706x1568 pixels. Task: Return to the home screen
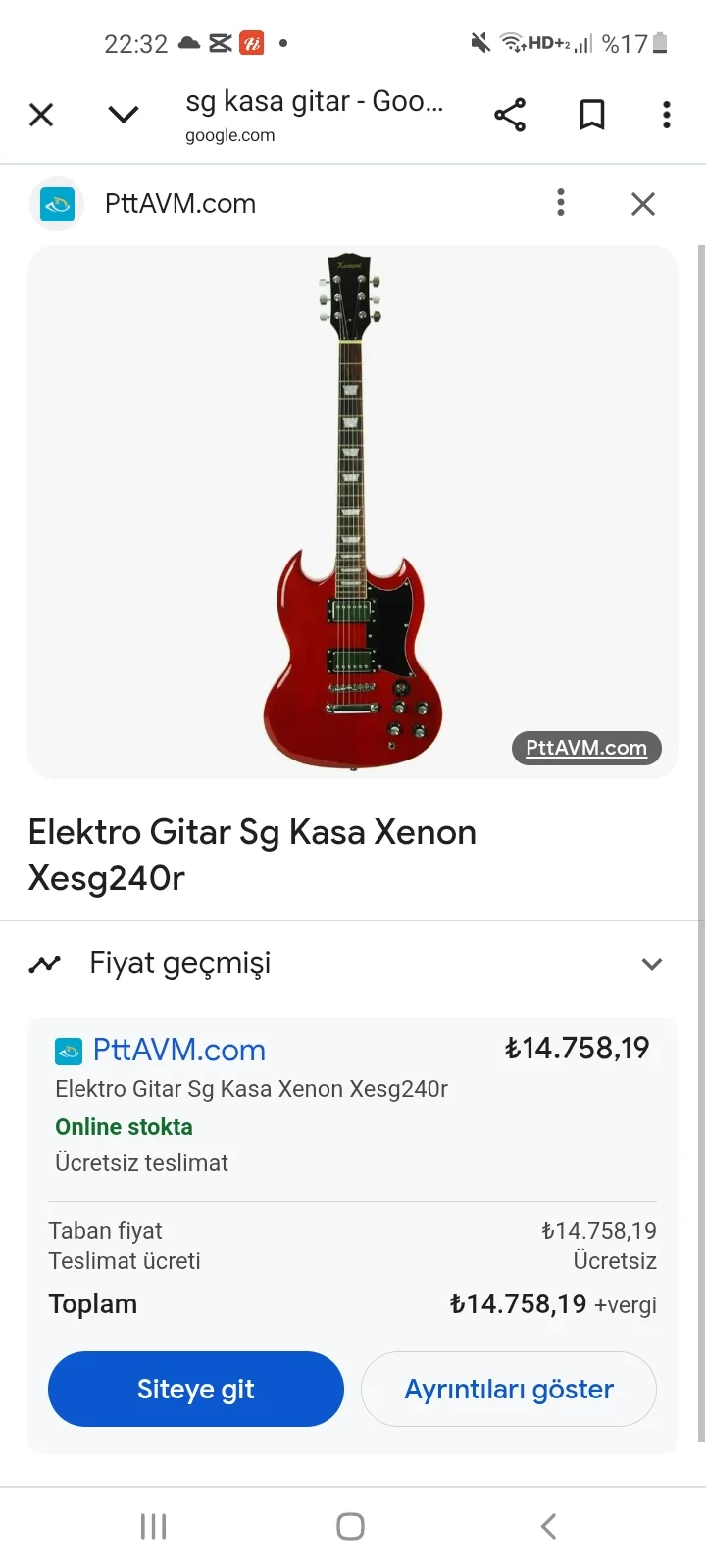[350, 1526]
